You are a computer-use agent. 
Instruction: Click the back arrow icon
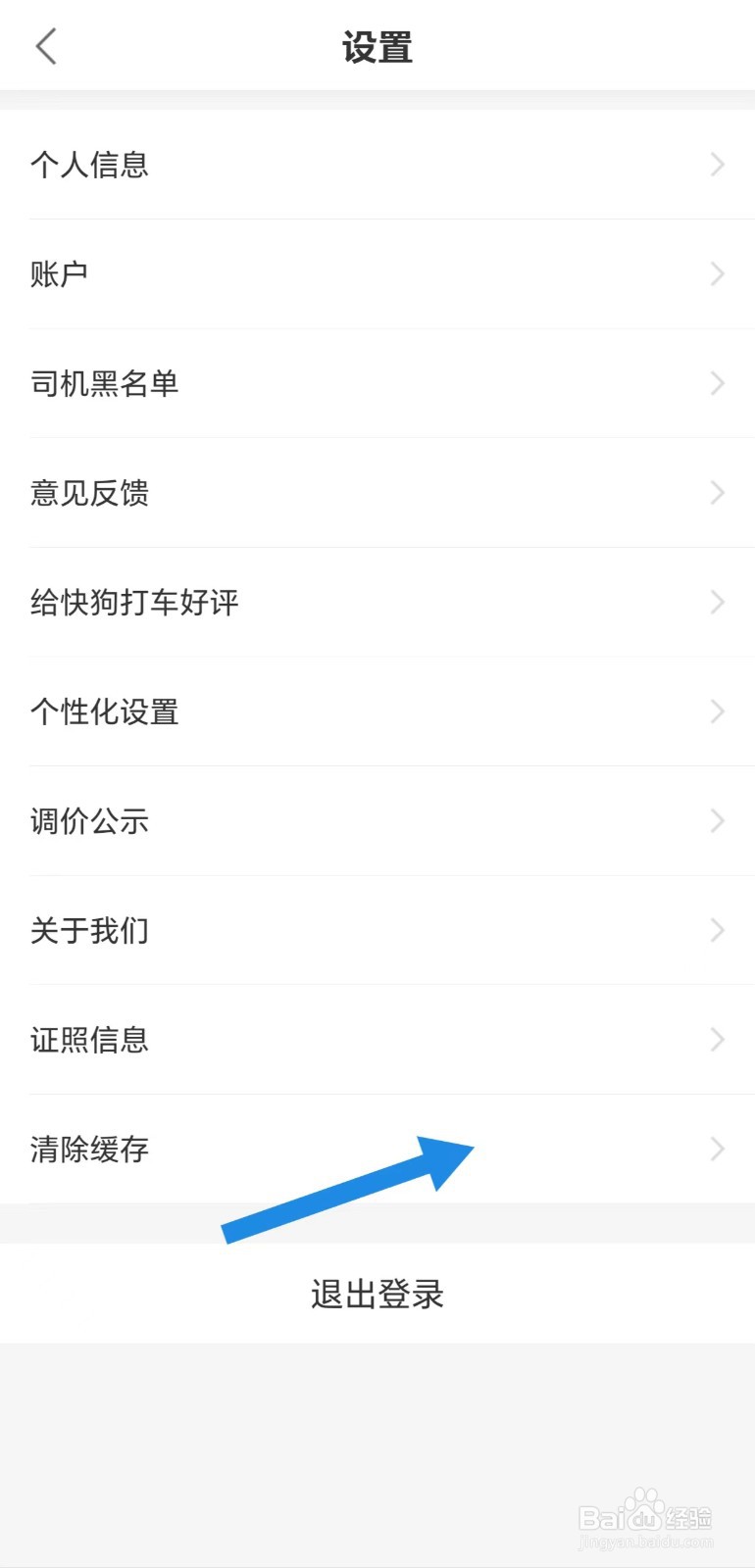(x=45, y=46)
